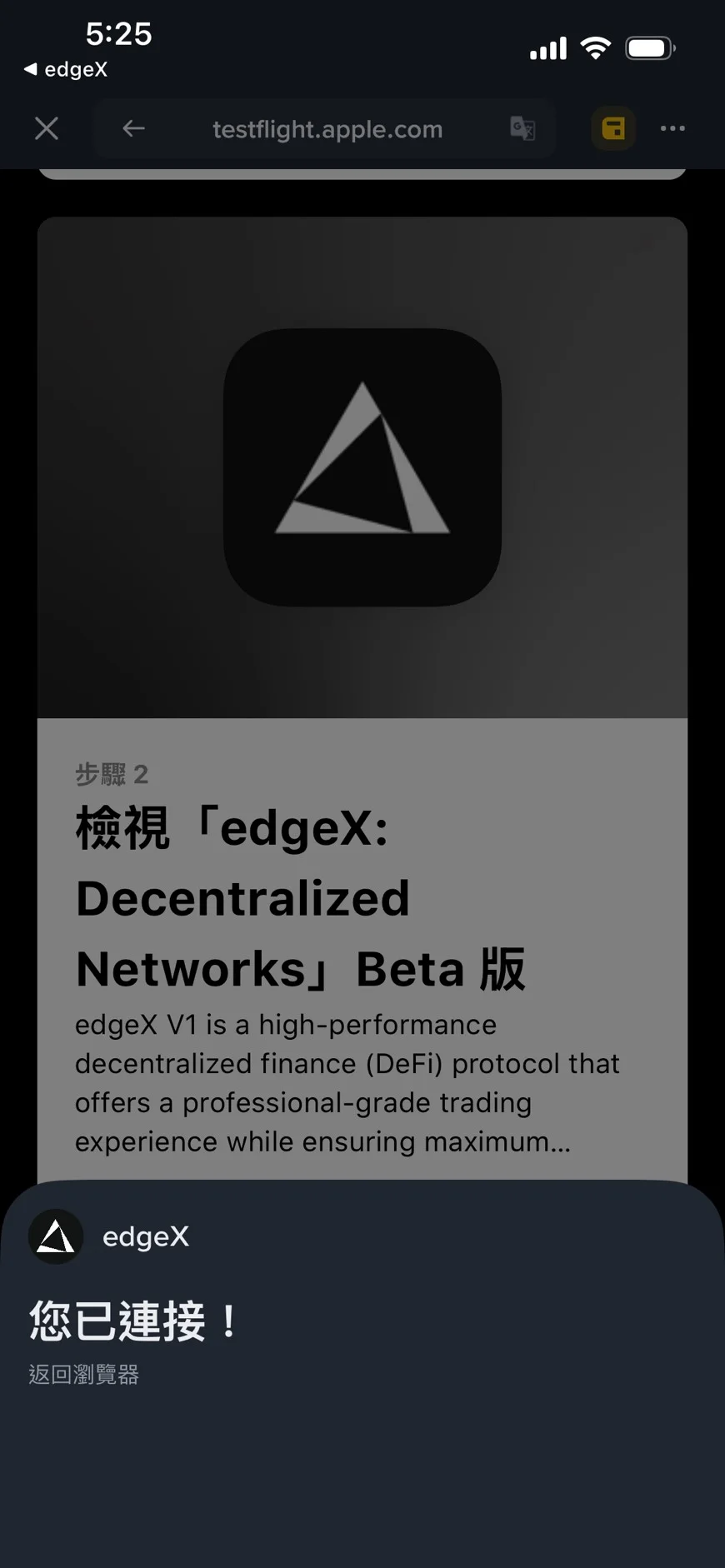Close the in-app browser with the X
Screen dimensions: 725x1568
click(x=47, y=128)
